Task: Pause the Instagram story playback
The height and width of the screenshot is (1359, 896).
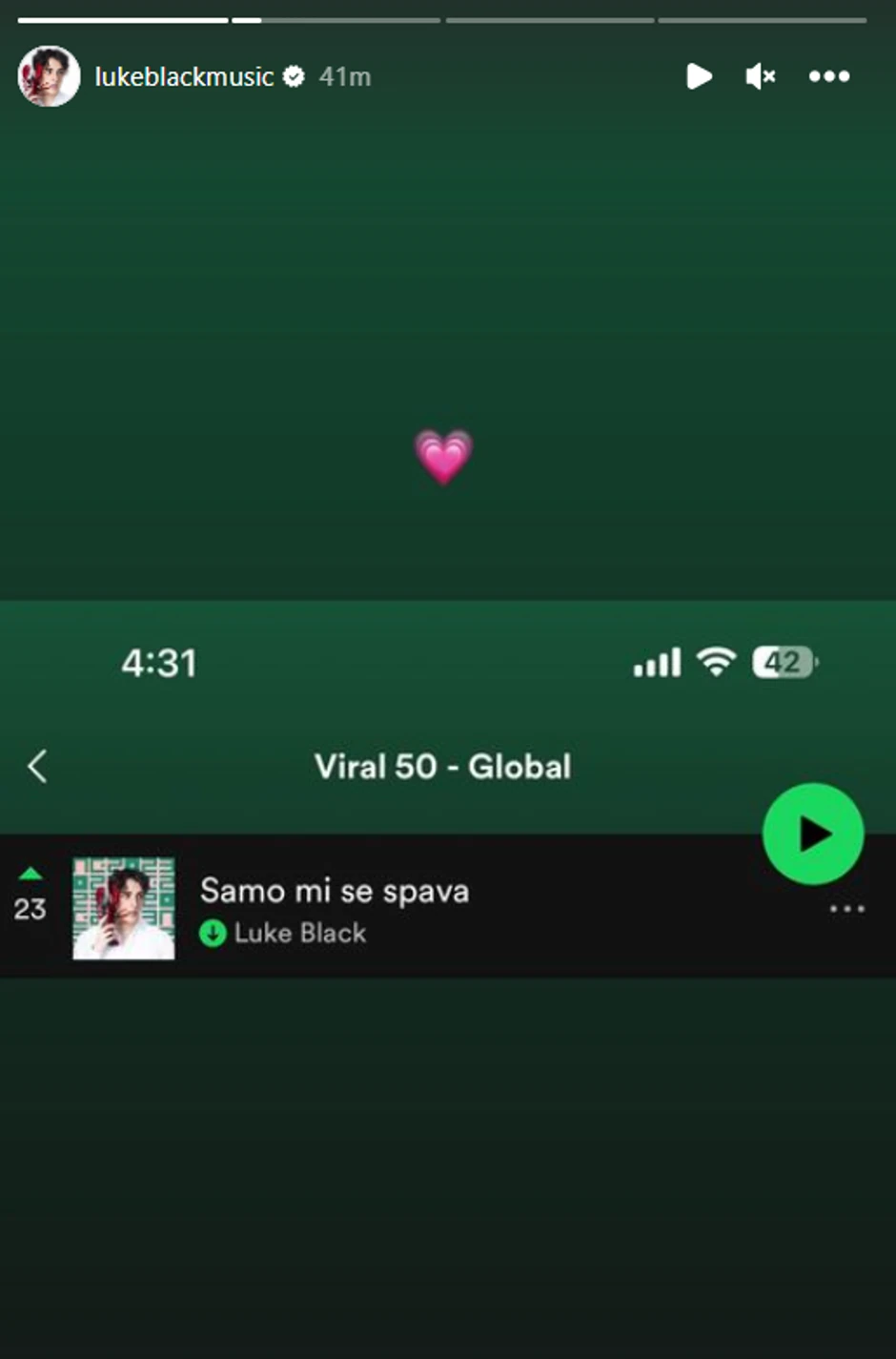Action: tap(699, 76)
